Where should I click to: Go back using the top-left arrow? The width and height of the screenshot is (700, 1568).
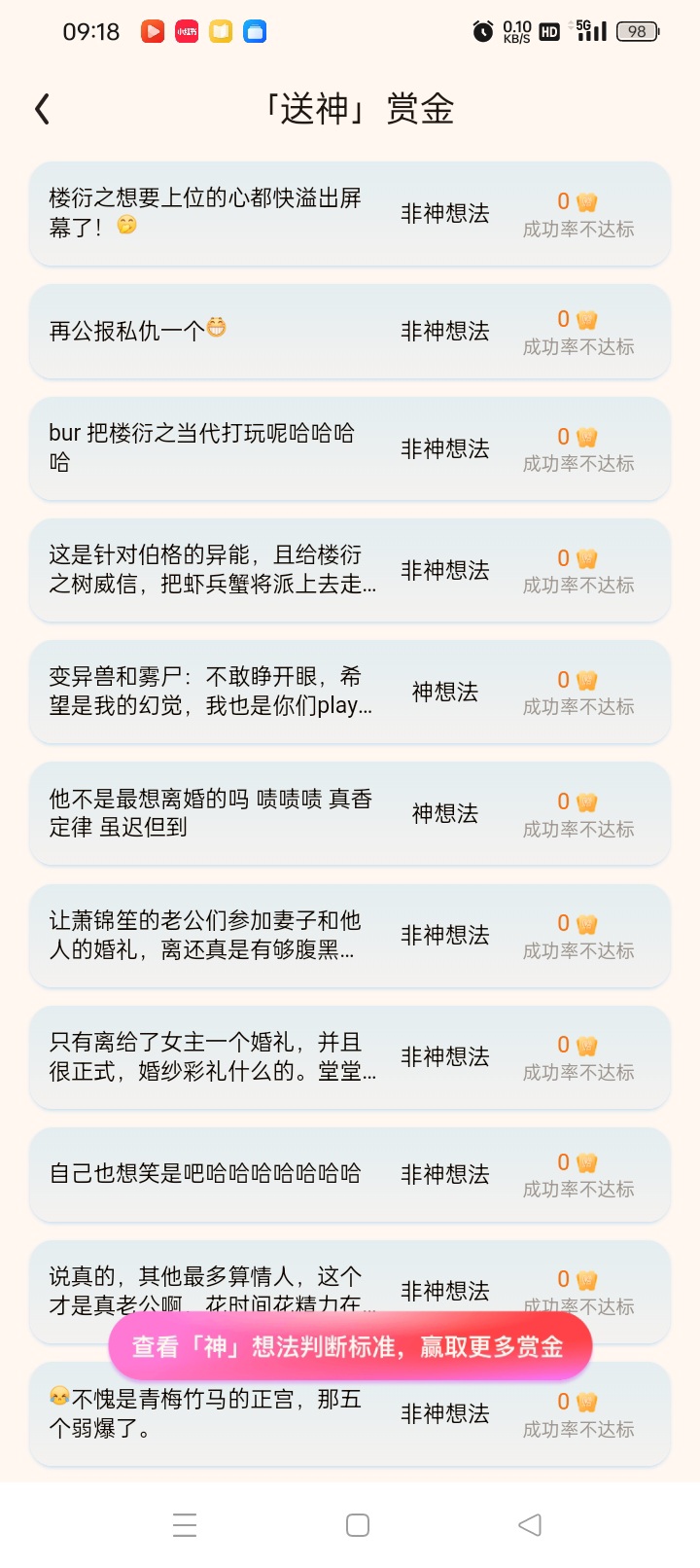(x=42, y=108)
